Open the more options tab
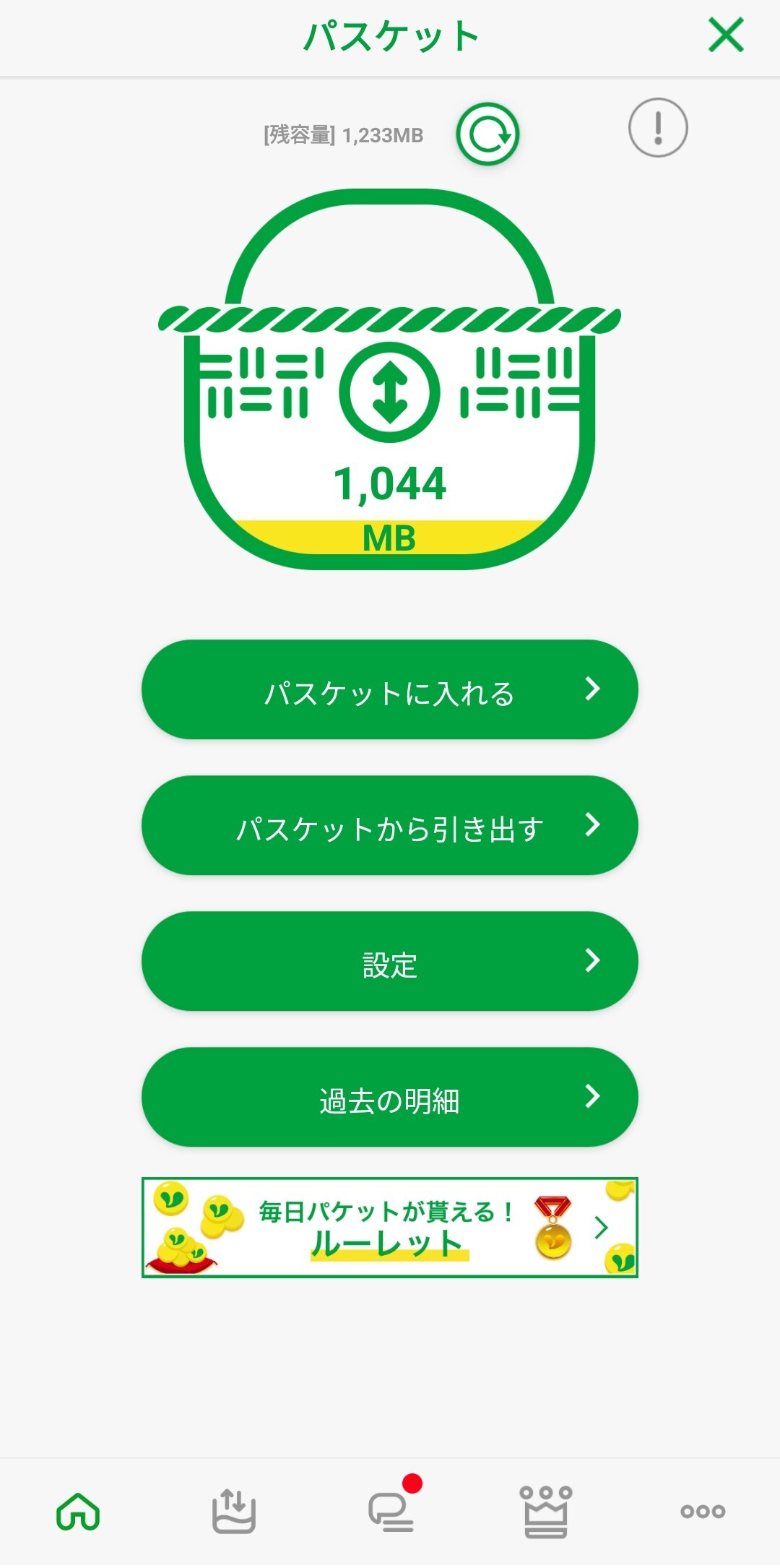The image size is (780, 1568). pos(703,1511)
